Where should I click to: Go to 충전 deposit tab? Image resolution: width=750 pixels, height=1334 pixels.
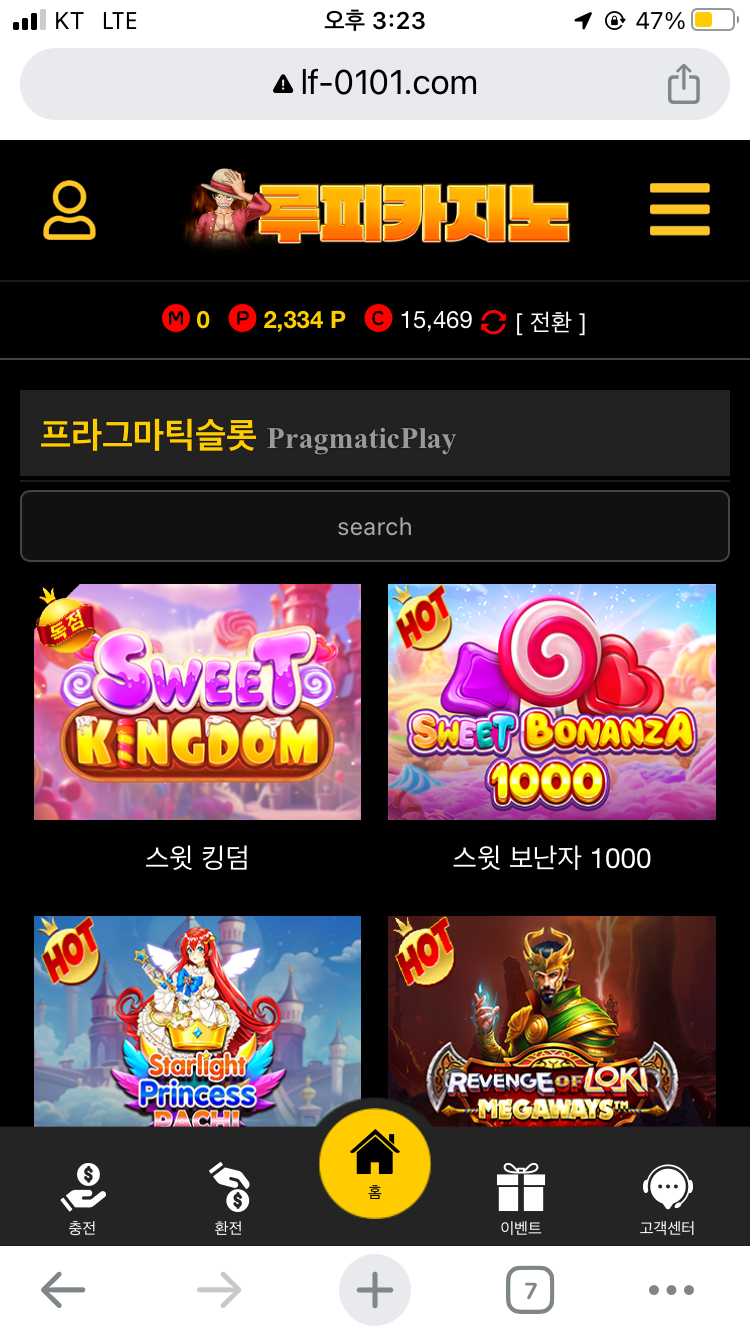[83, 1198]
